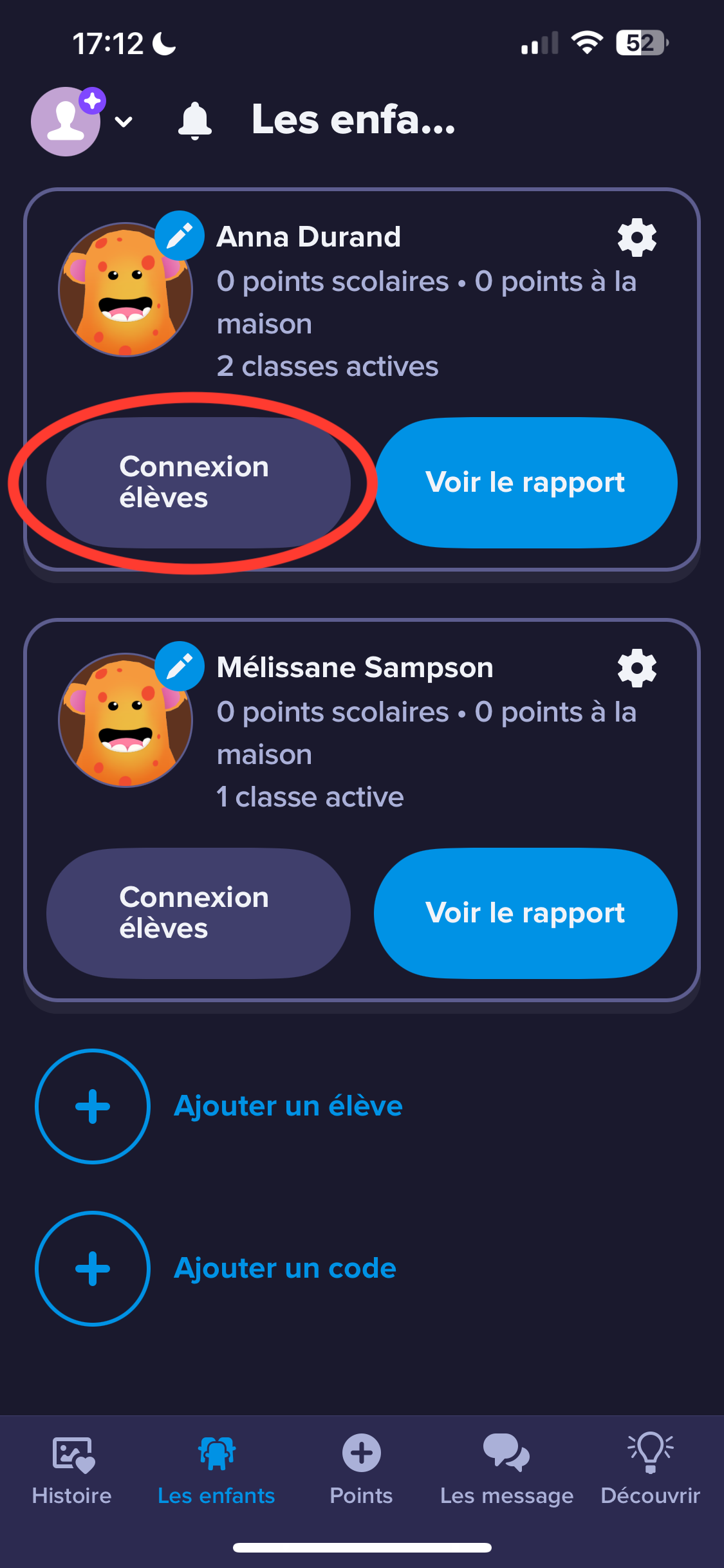Expand the profile chevron next to the avatar
This screenshot has width=724, height=1568.
point(123,122)
